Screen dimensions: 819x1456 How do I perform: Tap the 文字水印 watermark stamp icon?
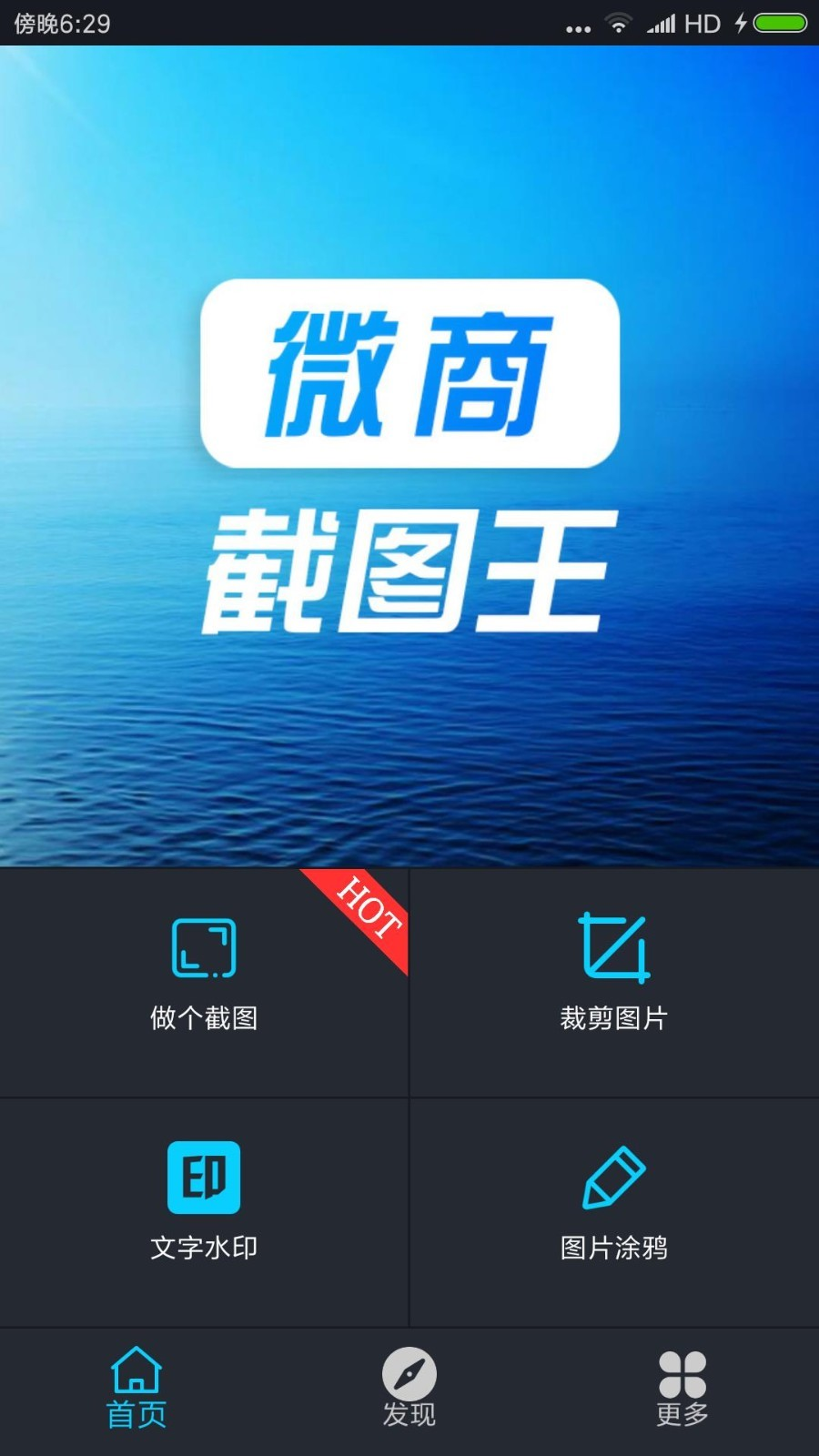tap(202, 1177)
